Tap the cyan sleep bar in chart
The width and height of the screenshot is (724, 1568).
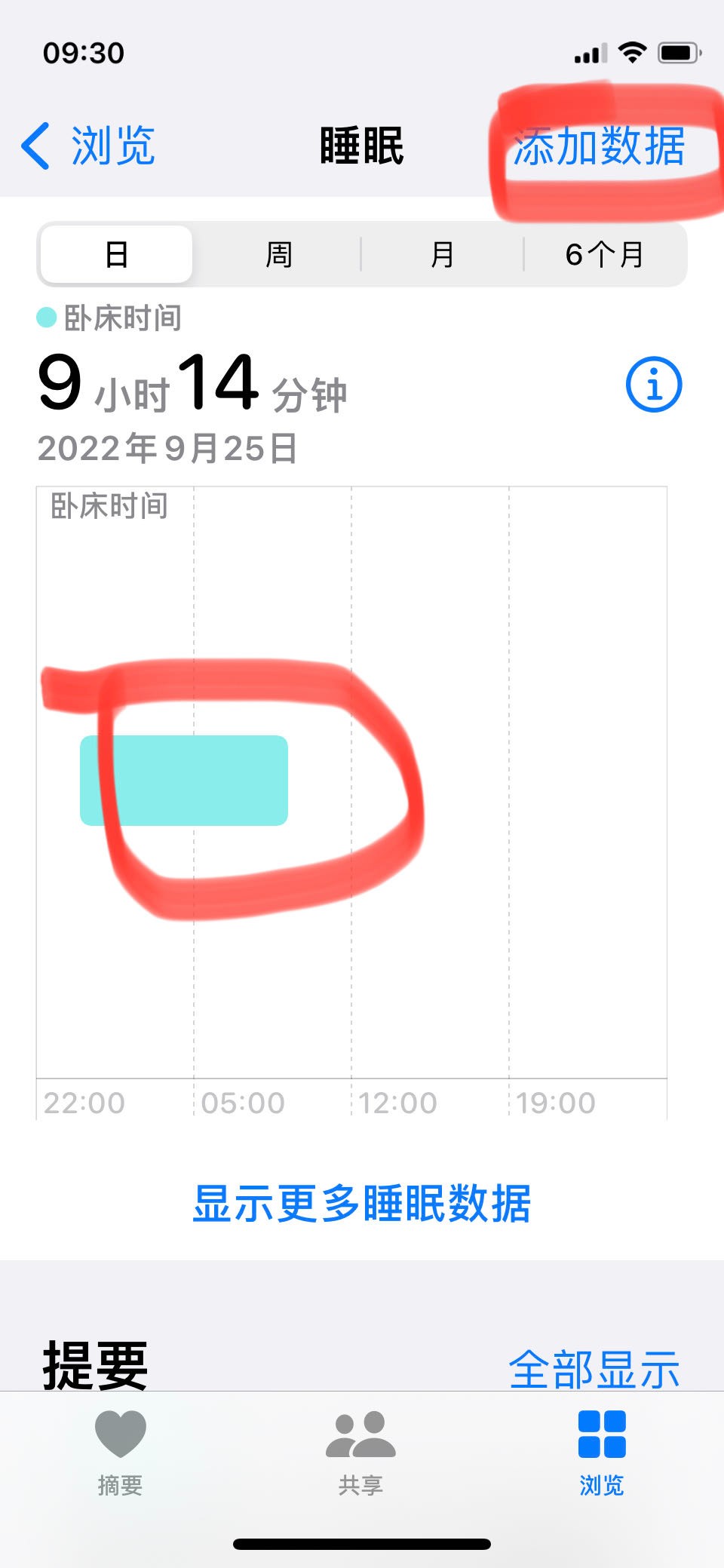click(184, 781)
